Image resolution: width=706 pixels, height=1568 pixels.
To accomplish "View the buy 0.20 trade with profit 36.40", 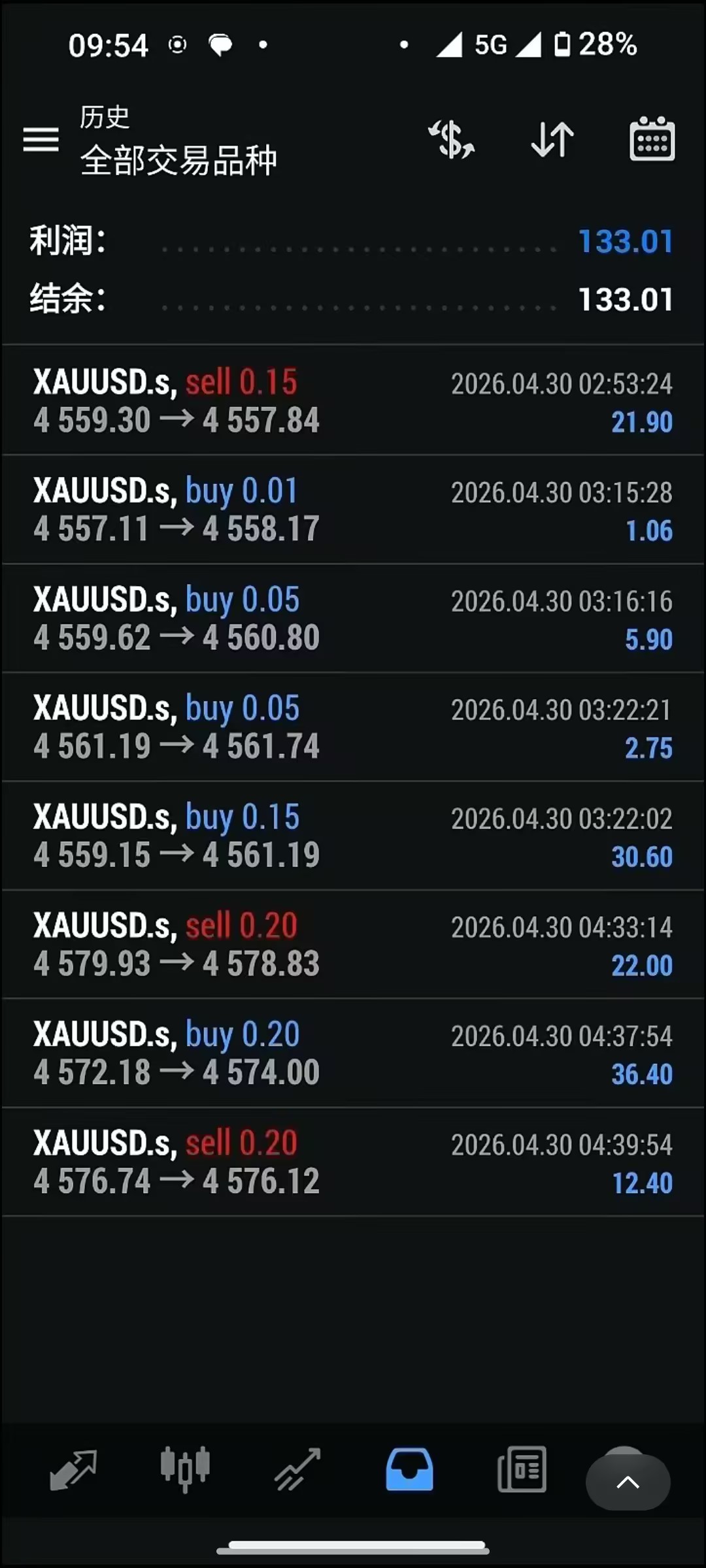I will 353,1053.
